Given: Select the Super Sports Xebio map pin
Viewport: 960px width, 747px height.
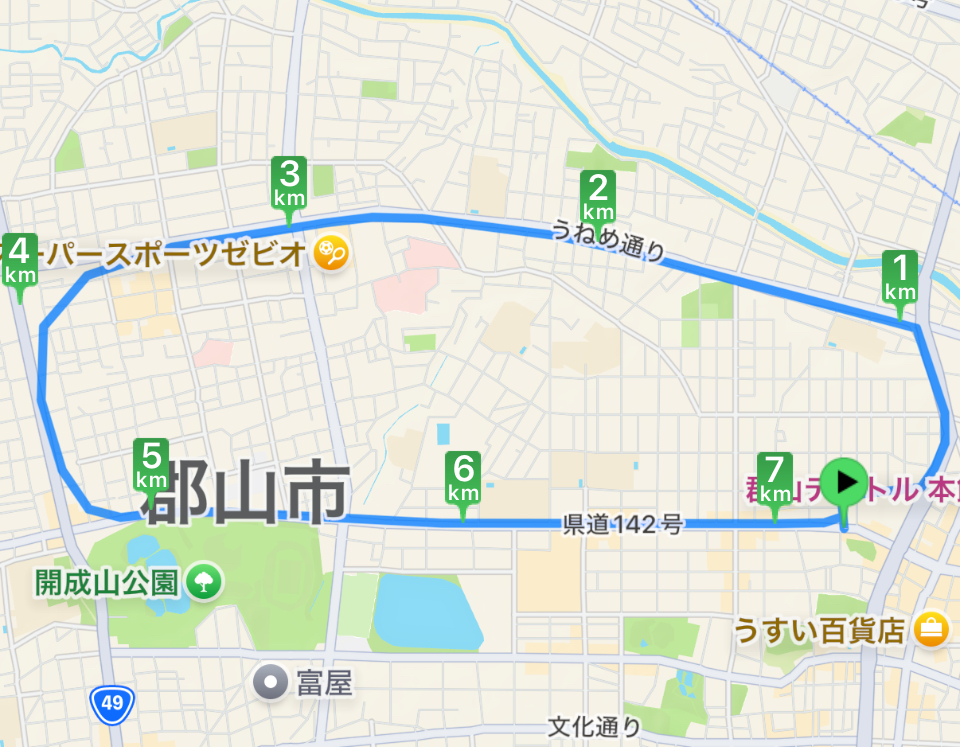Looking at the screenshot, I should [x=331, y=253].
